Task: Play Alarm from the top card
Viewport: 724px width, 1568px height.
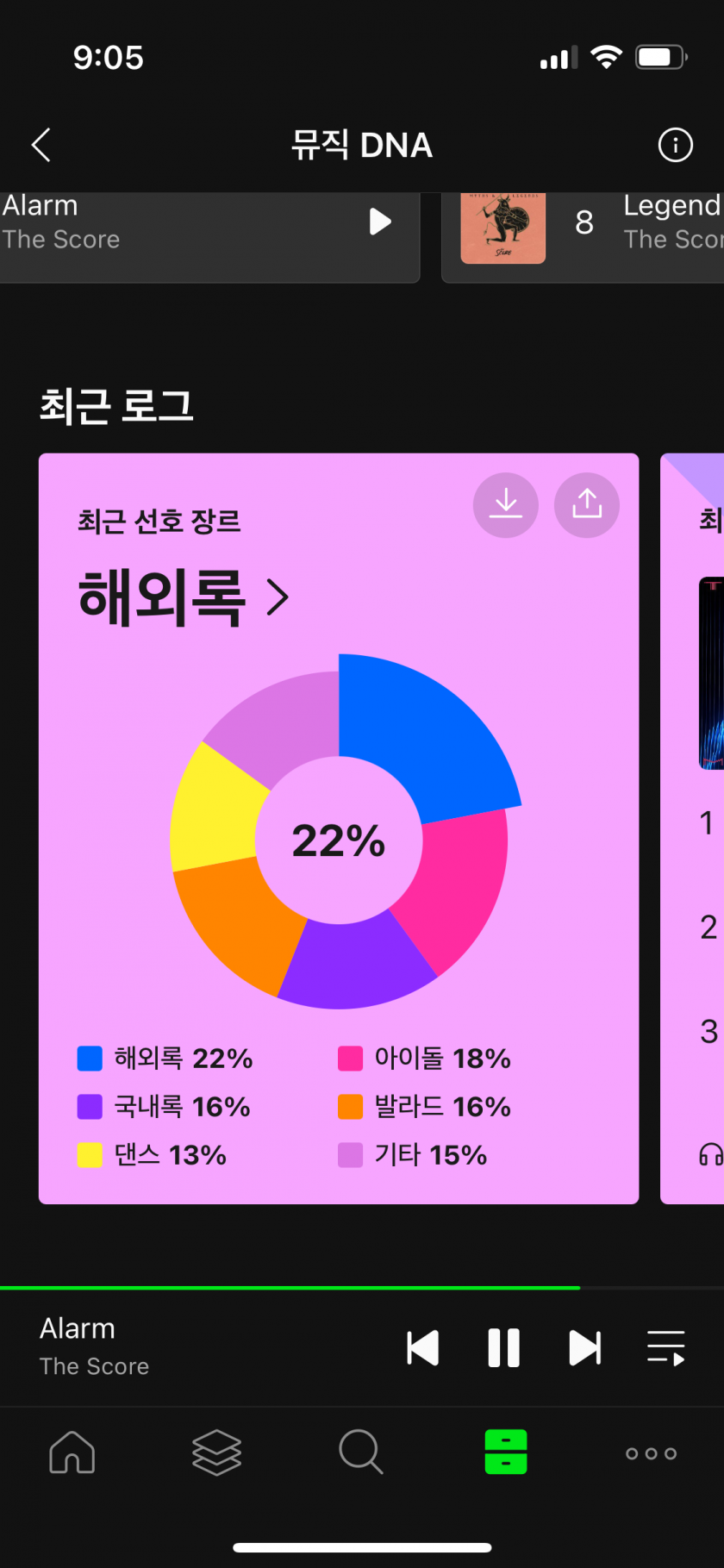Action: 379,222
